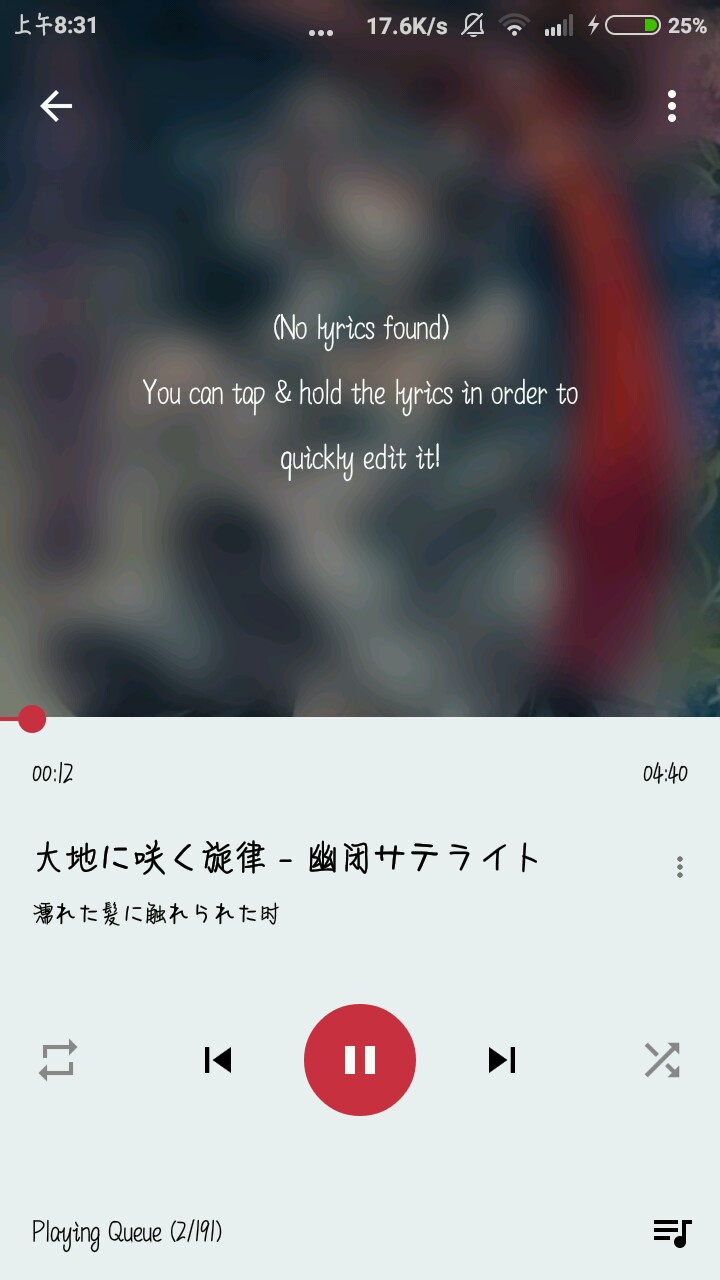Image resolution: width=720 pixels, height=1280 pixels.
Task: Open song options next to the title
Action: tap(680, 867)
